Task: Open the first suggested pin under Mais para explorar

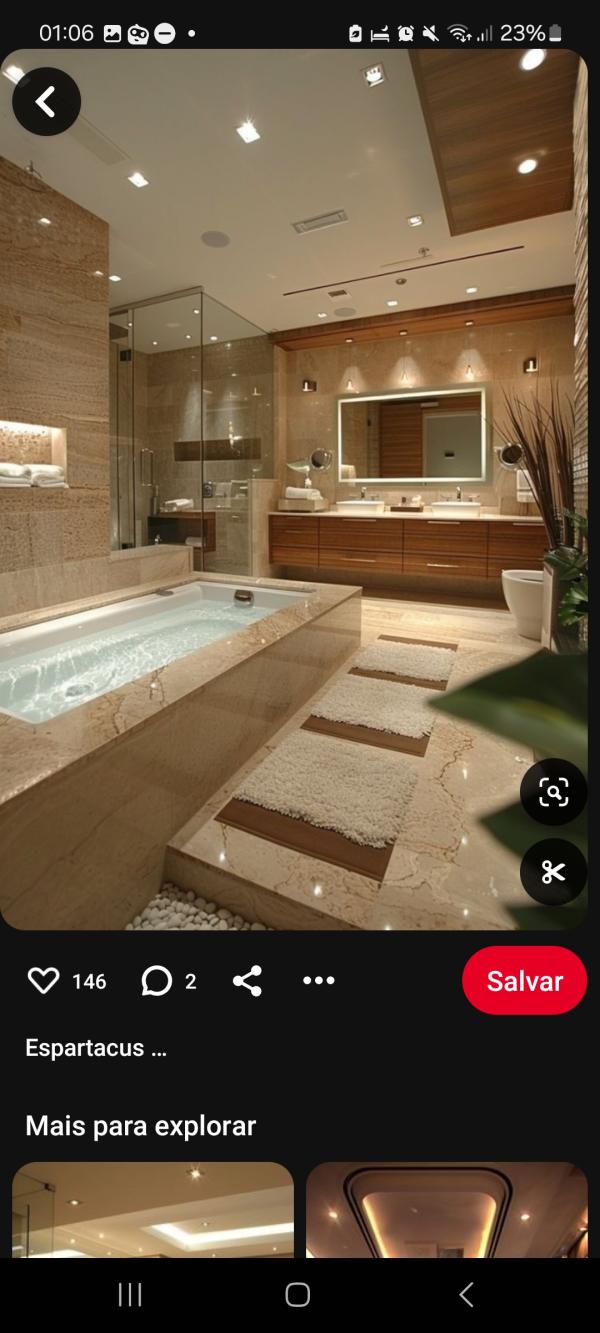Action: tap(153, 1208)
